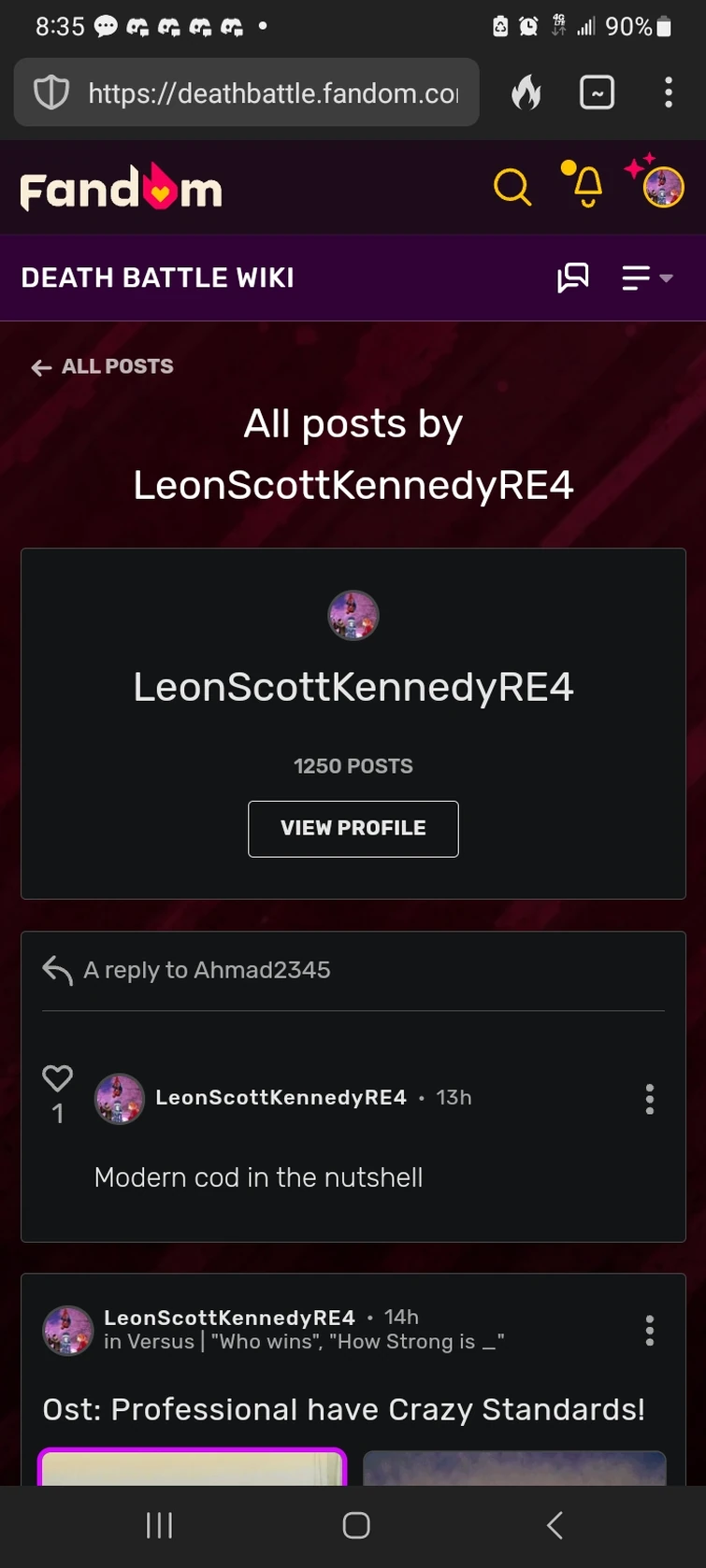Viewport: 706px width, 1568px height.
Task: Tap VIEW PROFILE for LeonScottKennedyRE4
Action: [x=353, y=829]
